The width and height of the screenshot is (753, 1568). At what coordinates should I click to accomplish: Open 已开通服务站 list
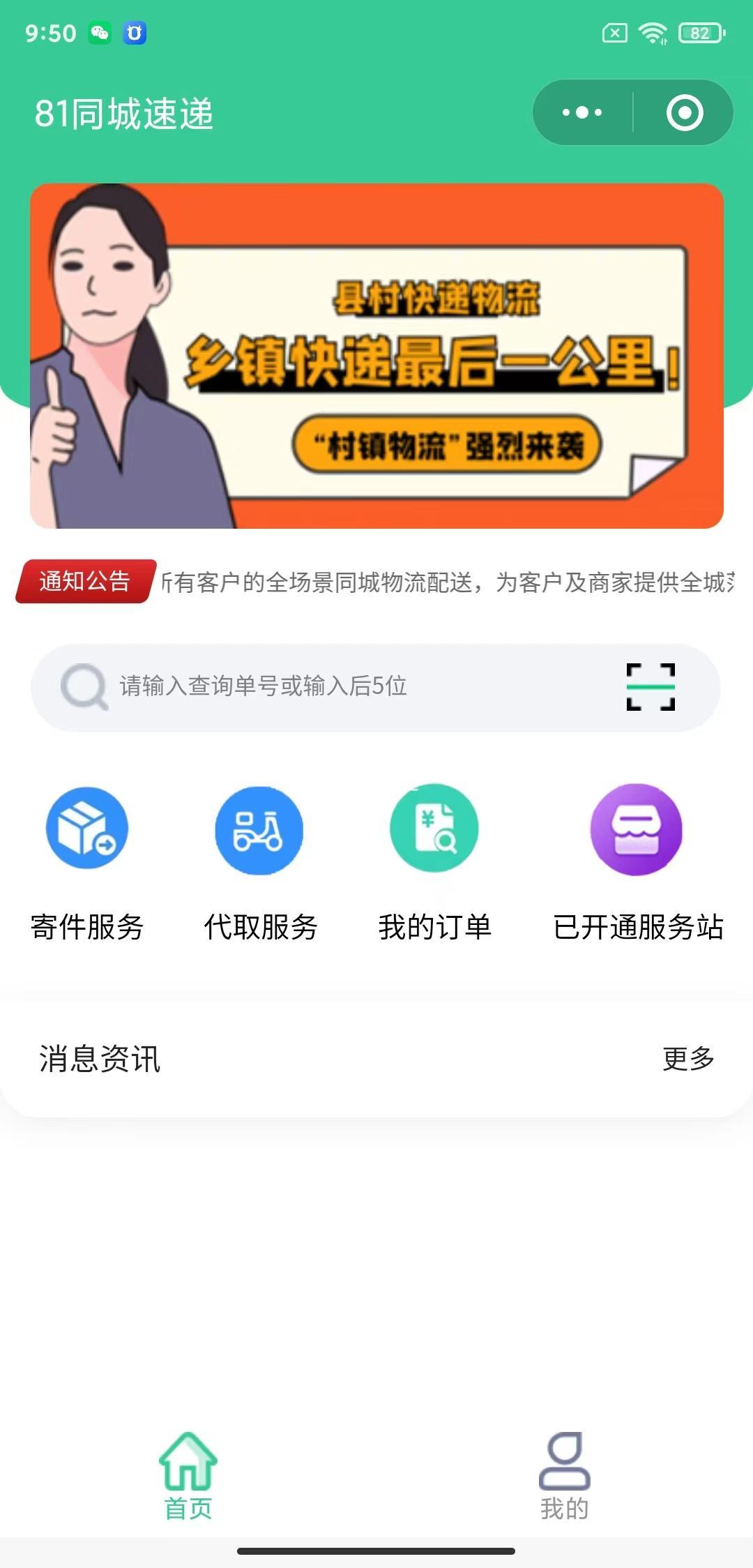tap(637, 861)
